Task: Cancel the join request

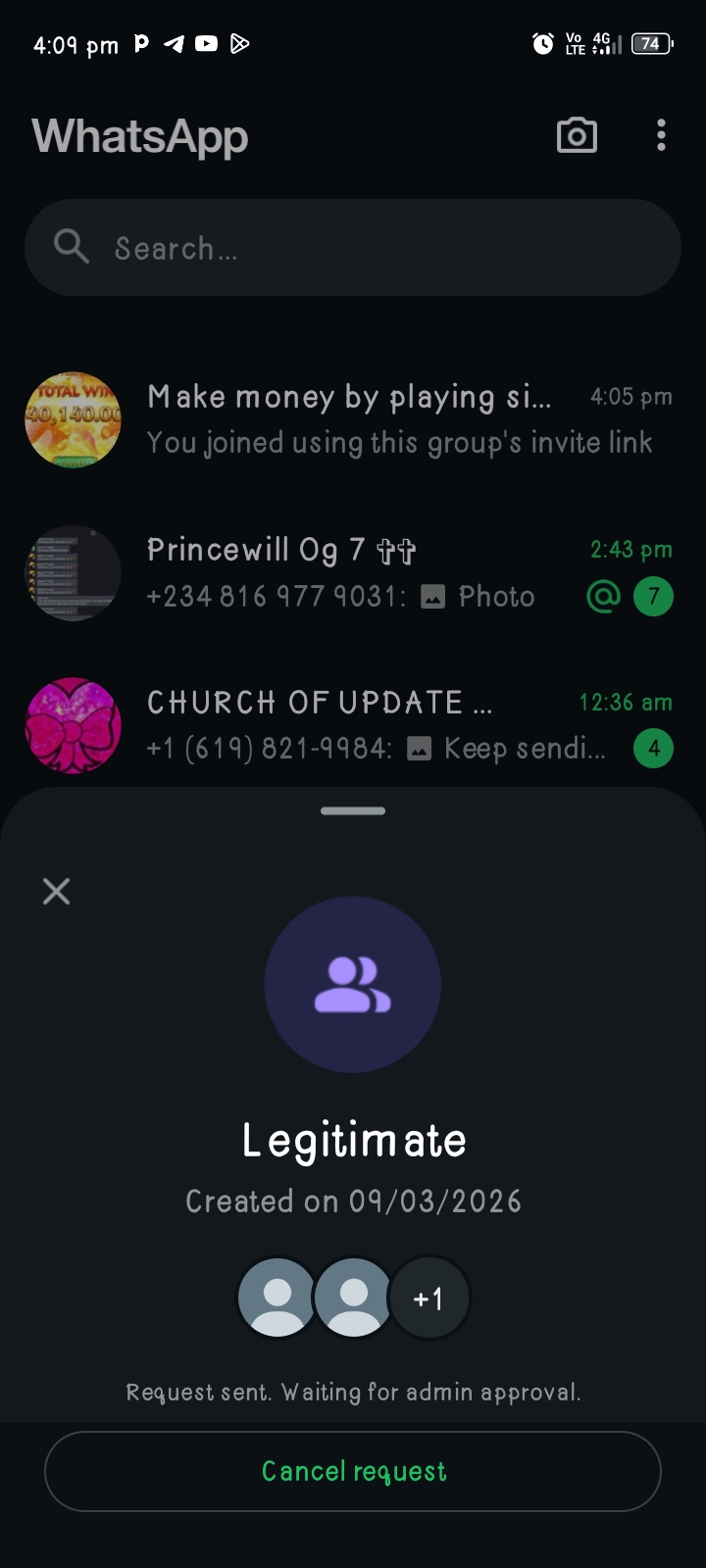Action: [353, 1471]
